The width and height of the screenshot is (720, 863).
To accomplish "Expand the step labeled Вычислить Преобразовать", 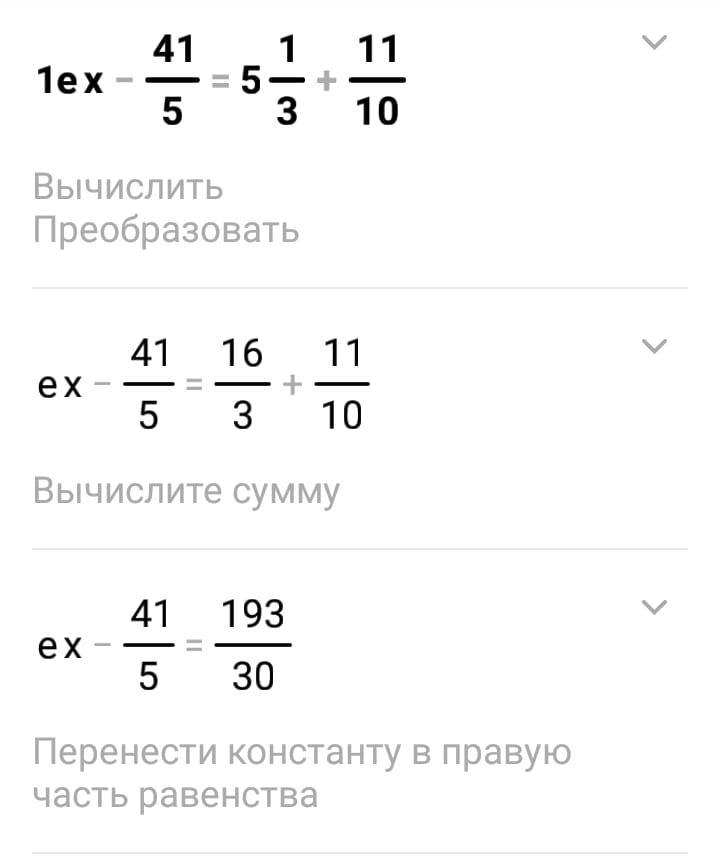I will pos(653,43).
